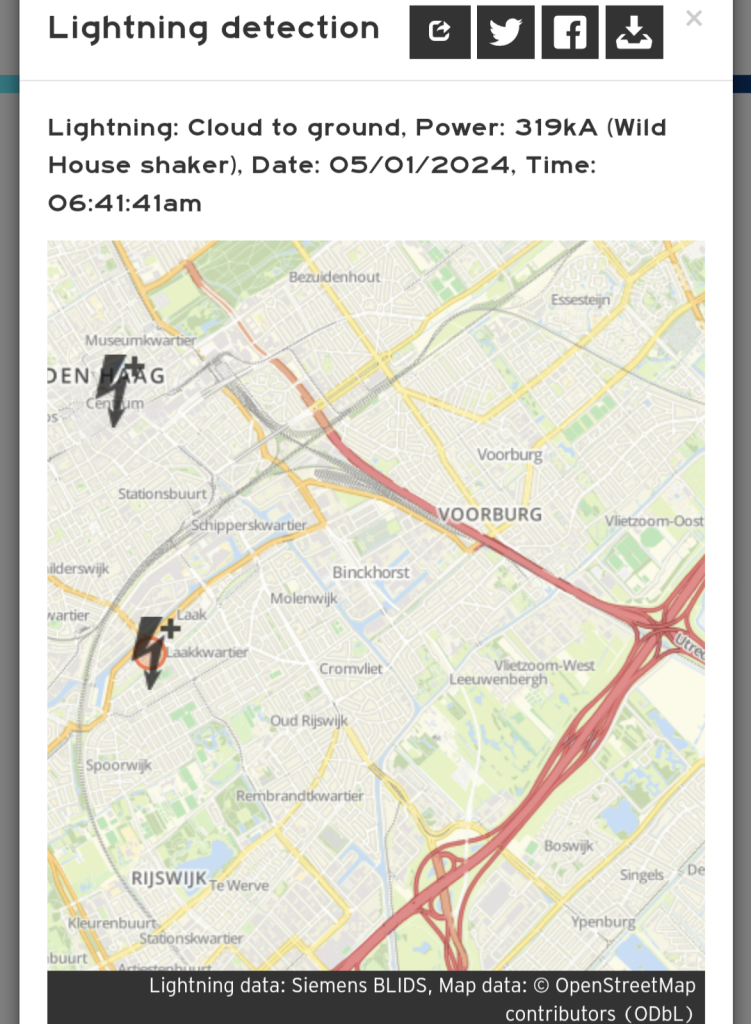Share the lightning strike on Twitter
This screenshot has height=1024, width=751.
[x=505, y=32]
